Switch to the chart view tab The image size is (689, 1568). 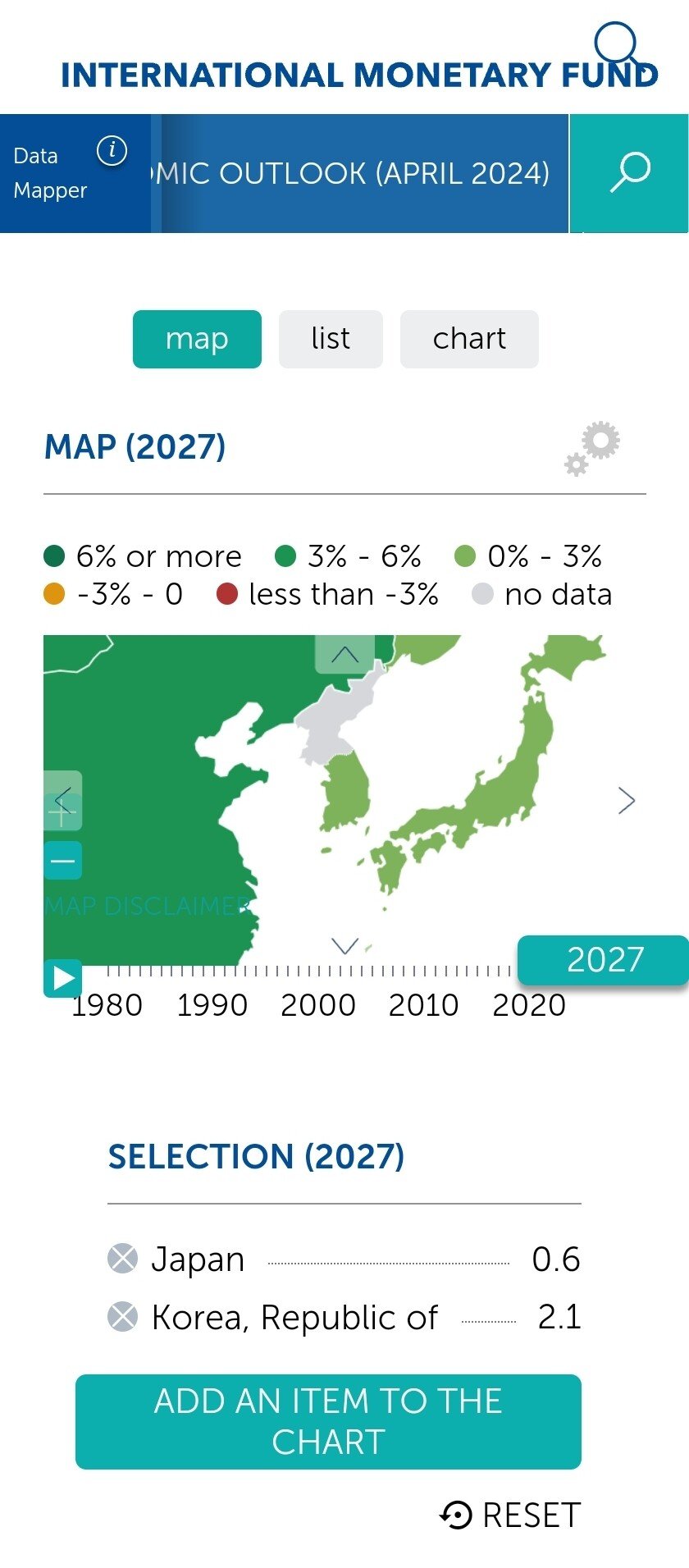point(469,339)
